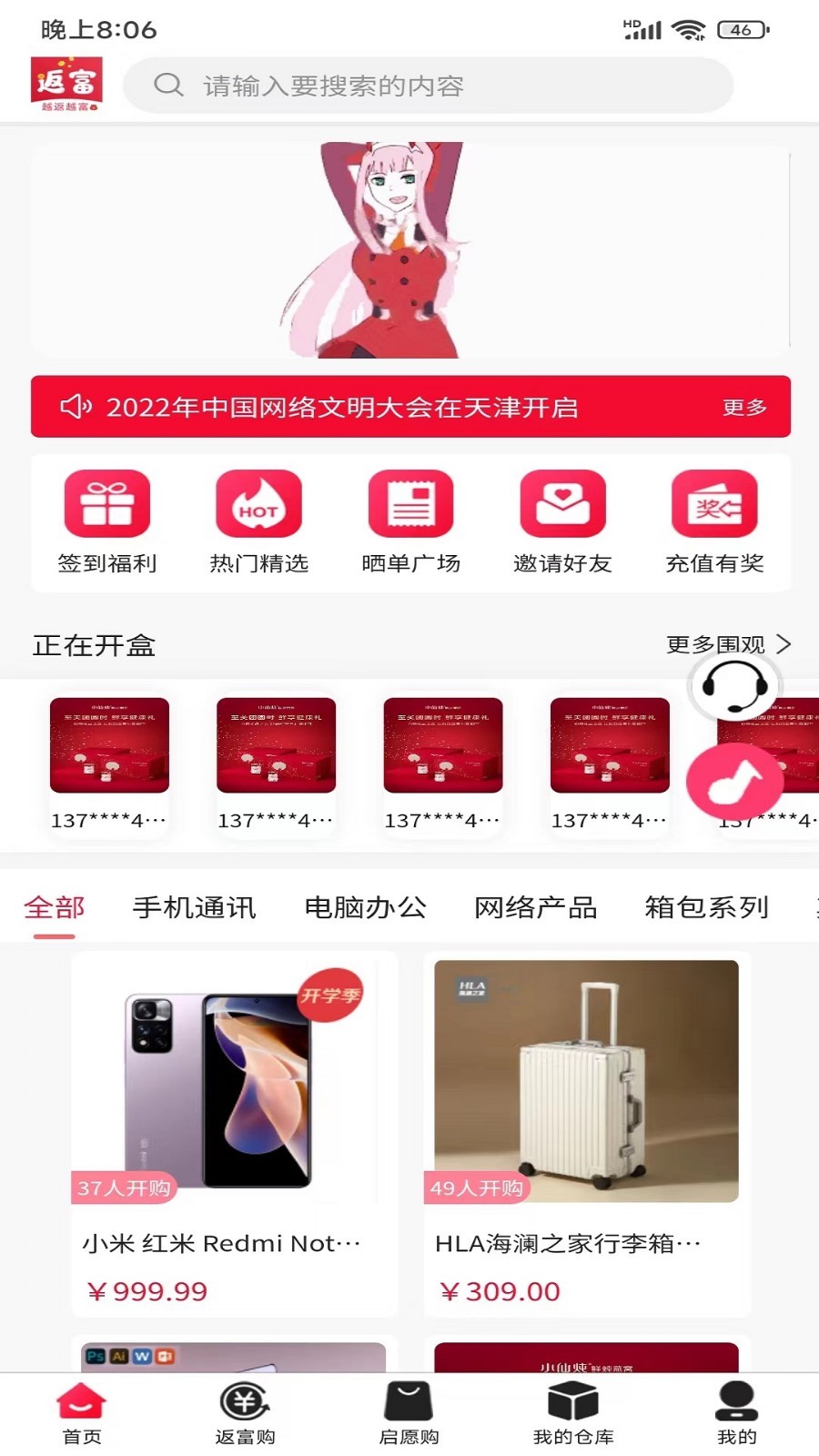Switch to the 手机通讯 category tab
The width and height of the screenshot is (819, 1456).
(x=195, y=907)
